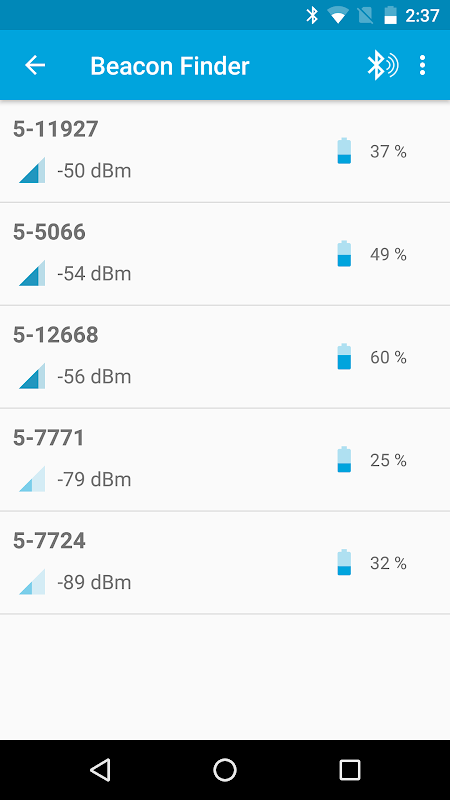Viewport: 450px width, 800px height.
Task: Choose beacon 5-7771
Action: (225, 460)
